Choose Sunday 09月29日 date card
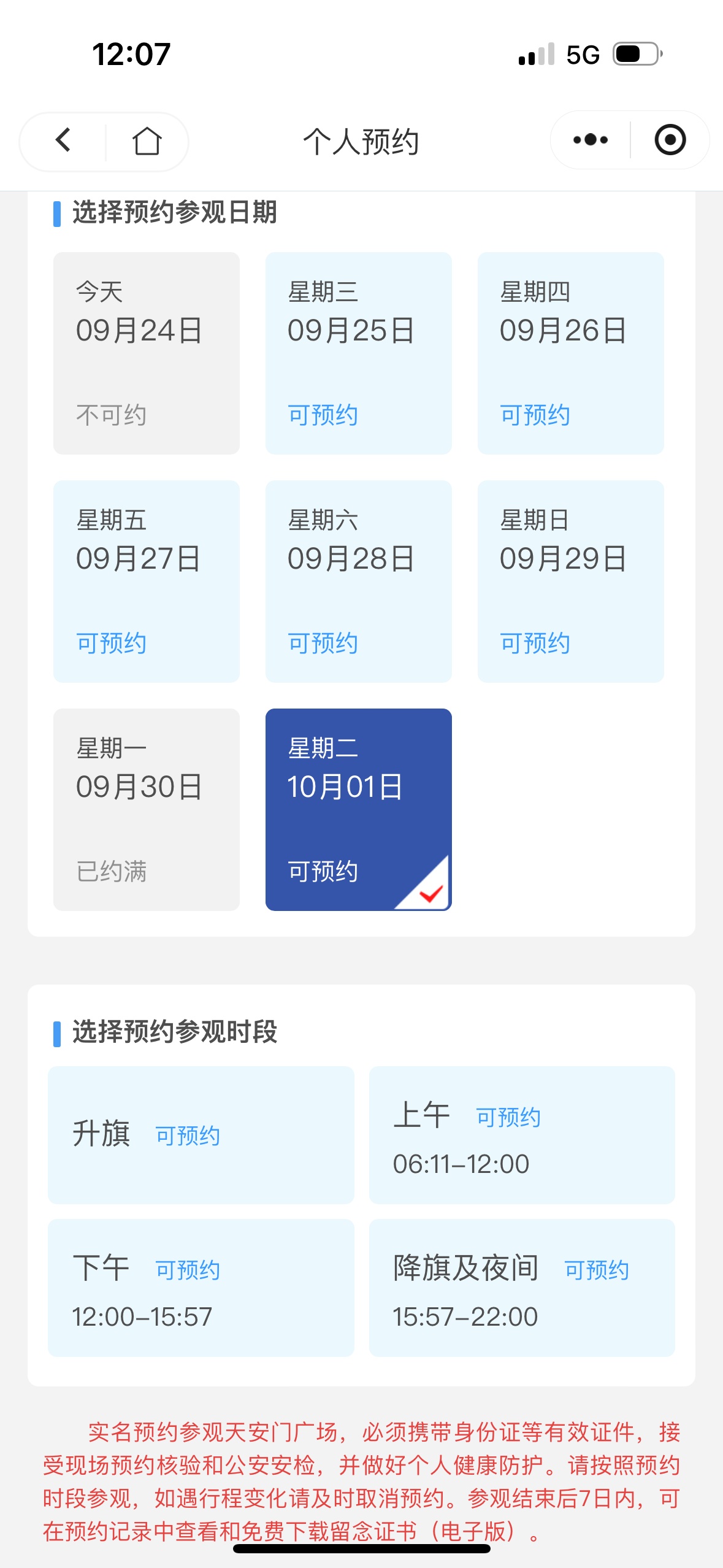723x1568 pixels. tap(570, 581)
